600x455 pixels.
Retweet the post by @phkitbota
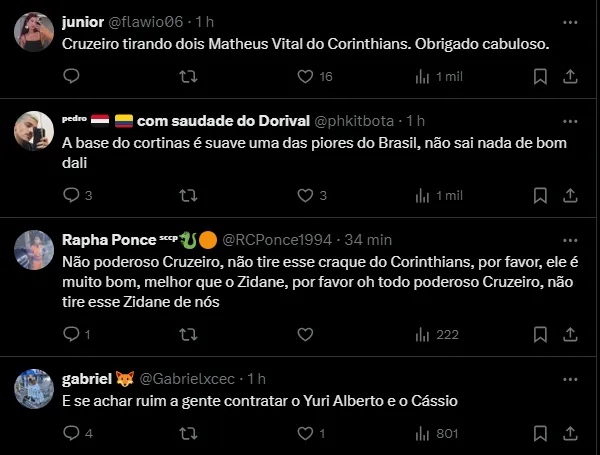pos(187,195)
